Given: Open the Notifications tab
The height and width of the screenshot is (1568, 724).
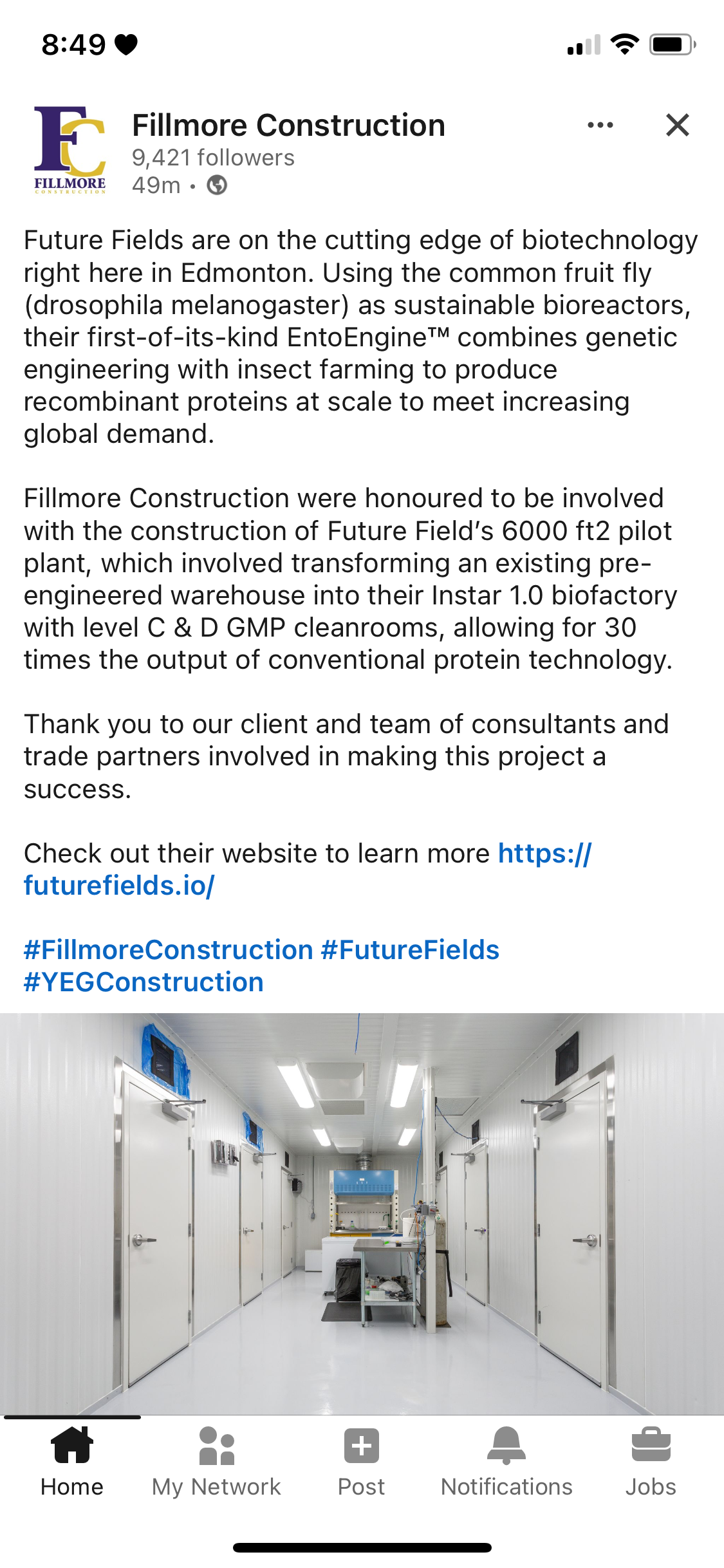Looking at the screenshot, I should pos(506,1462).
